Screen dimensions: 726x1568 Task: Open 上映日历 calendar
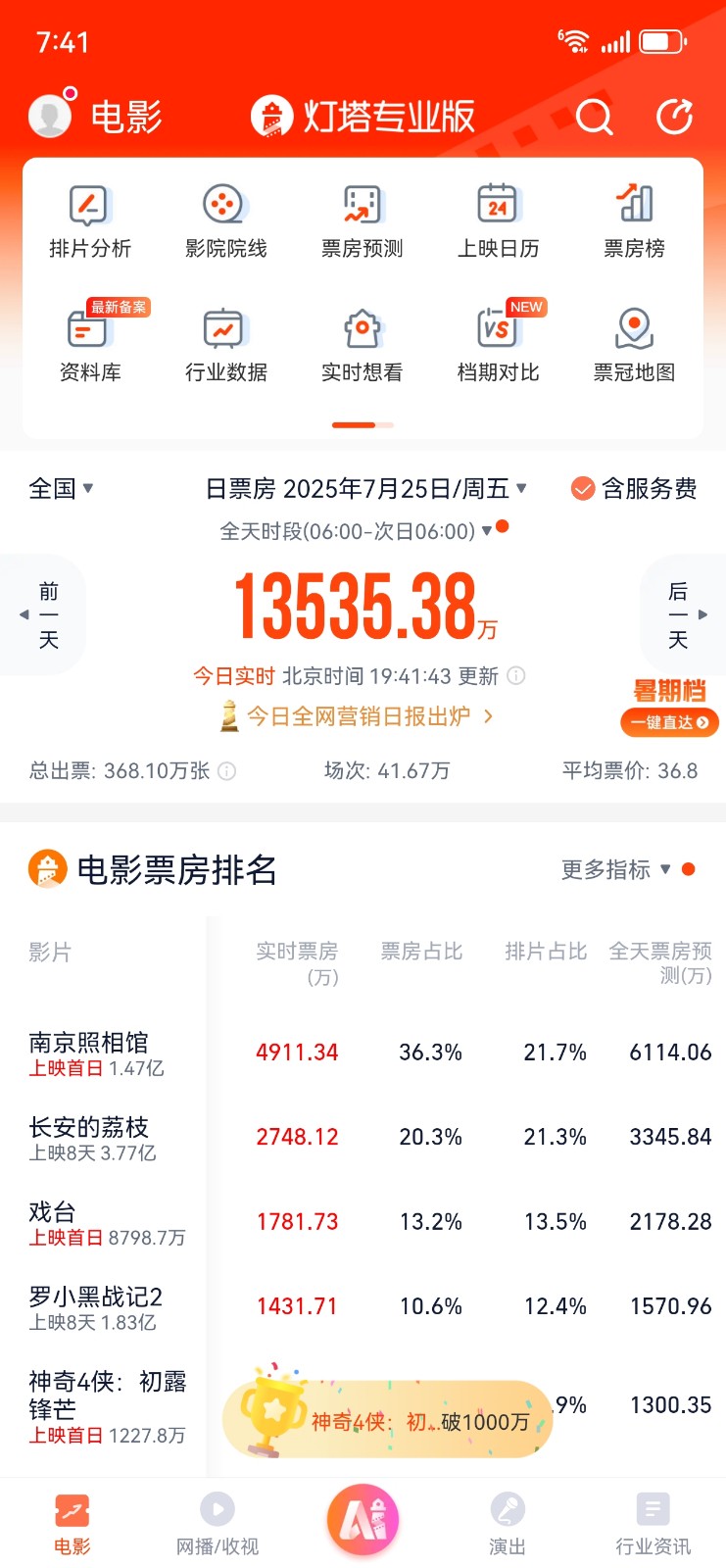(x=498, y=221)
